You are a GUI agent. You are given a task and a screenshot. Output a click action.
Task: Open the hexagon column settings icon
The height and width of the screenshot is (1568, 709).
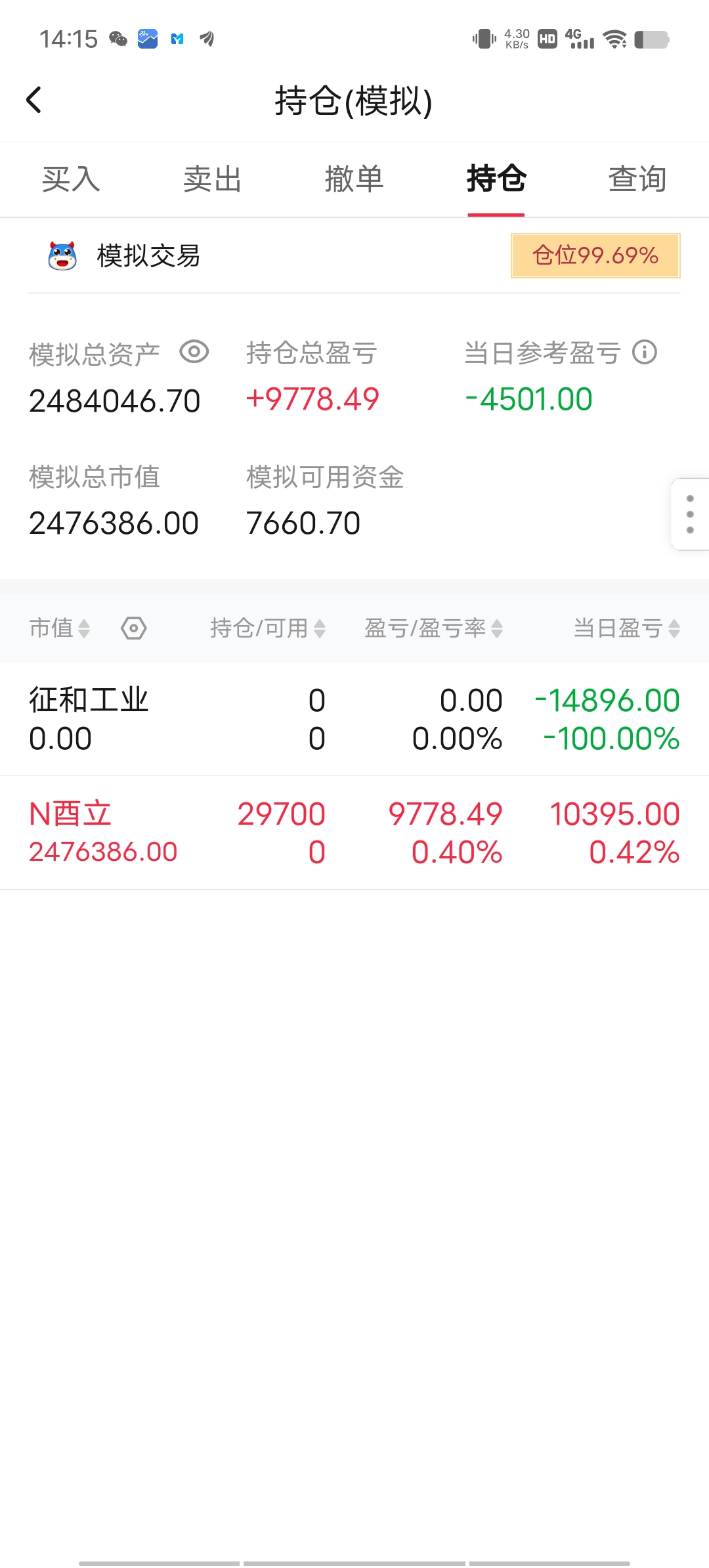134,628
